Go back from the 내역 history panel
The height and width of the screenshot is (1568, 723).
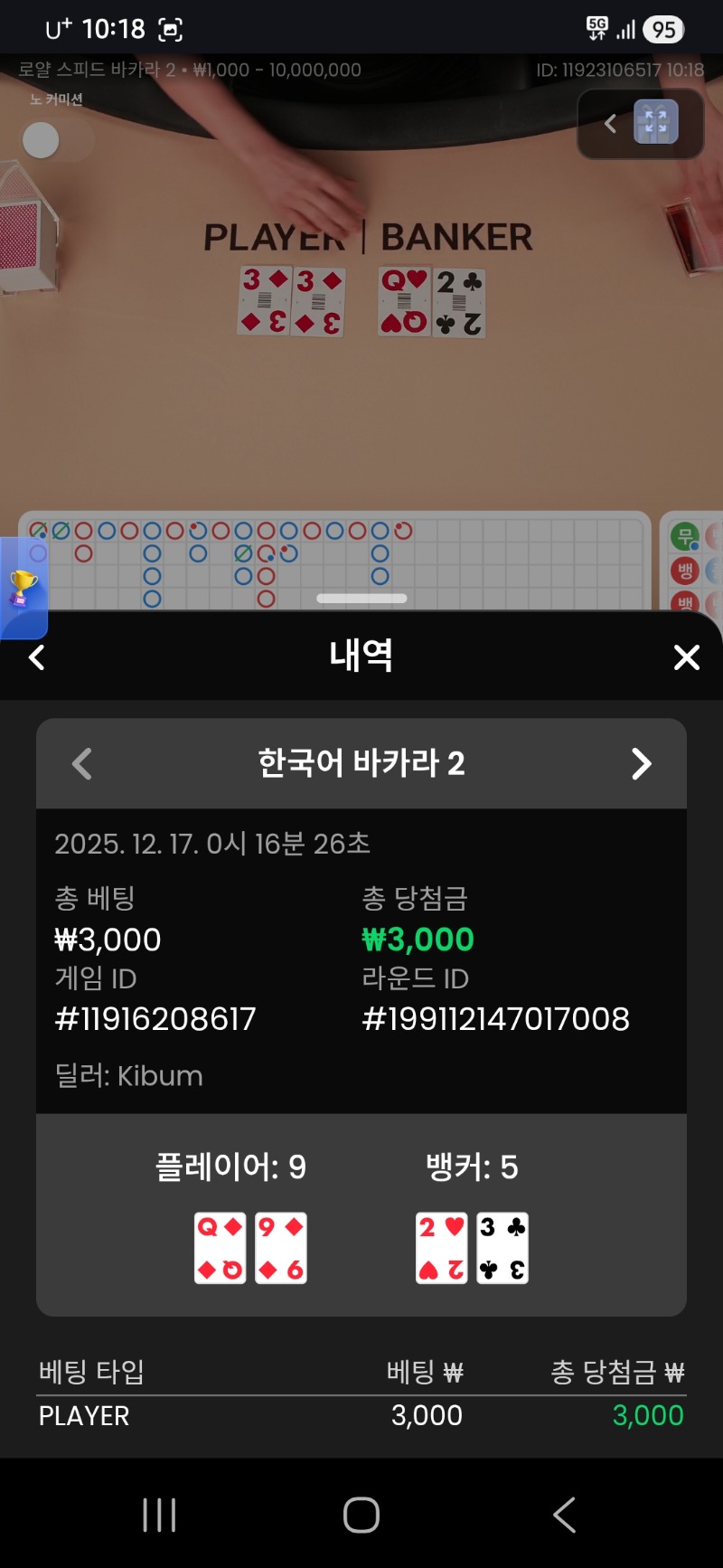click(x=37, y=657)
